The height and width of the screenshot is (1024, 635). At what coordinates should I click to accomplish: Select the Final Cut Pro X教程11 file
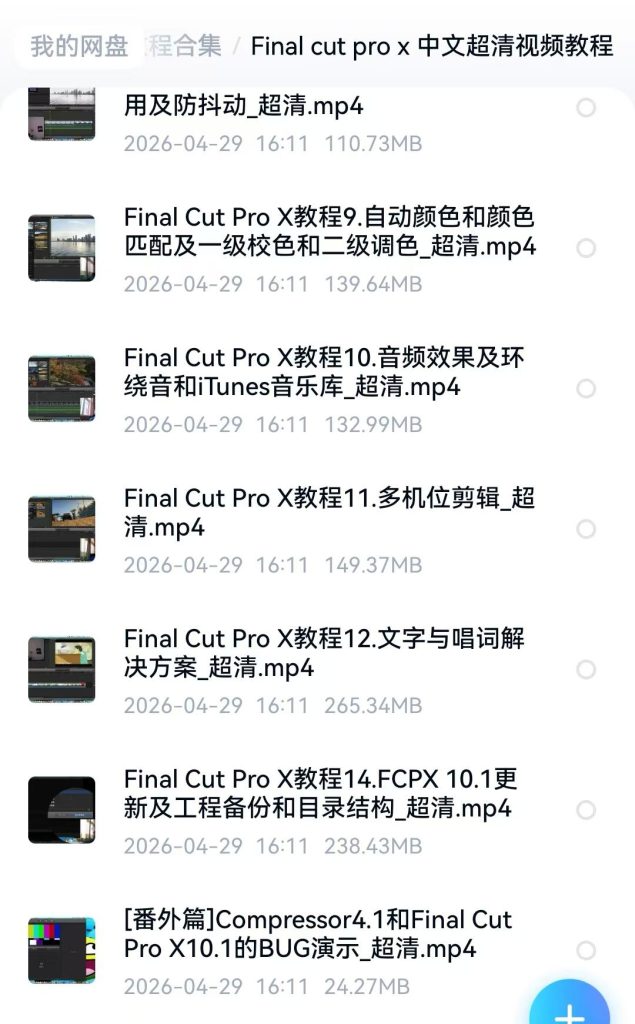(x=586, y=529)
